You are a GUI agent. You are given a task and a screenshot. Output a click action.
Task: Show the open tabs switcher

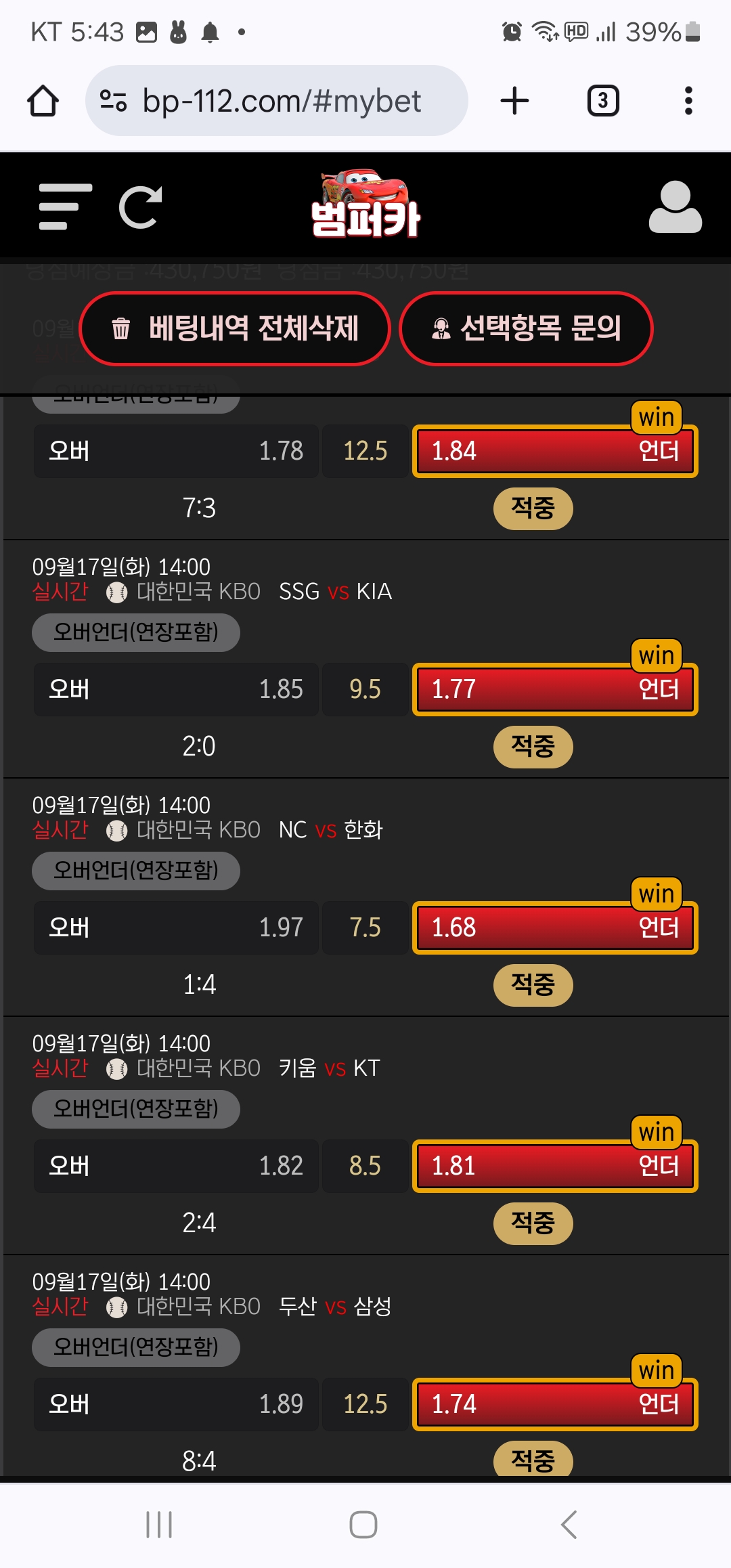pos(602,101)
